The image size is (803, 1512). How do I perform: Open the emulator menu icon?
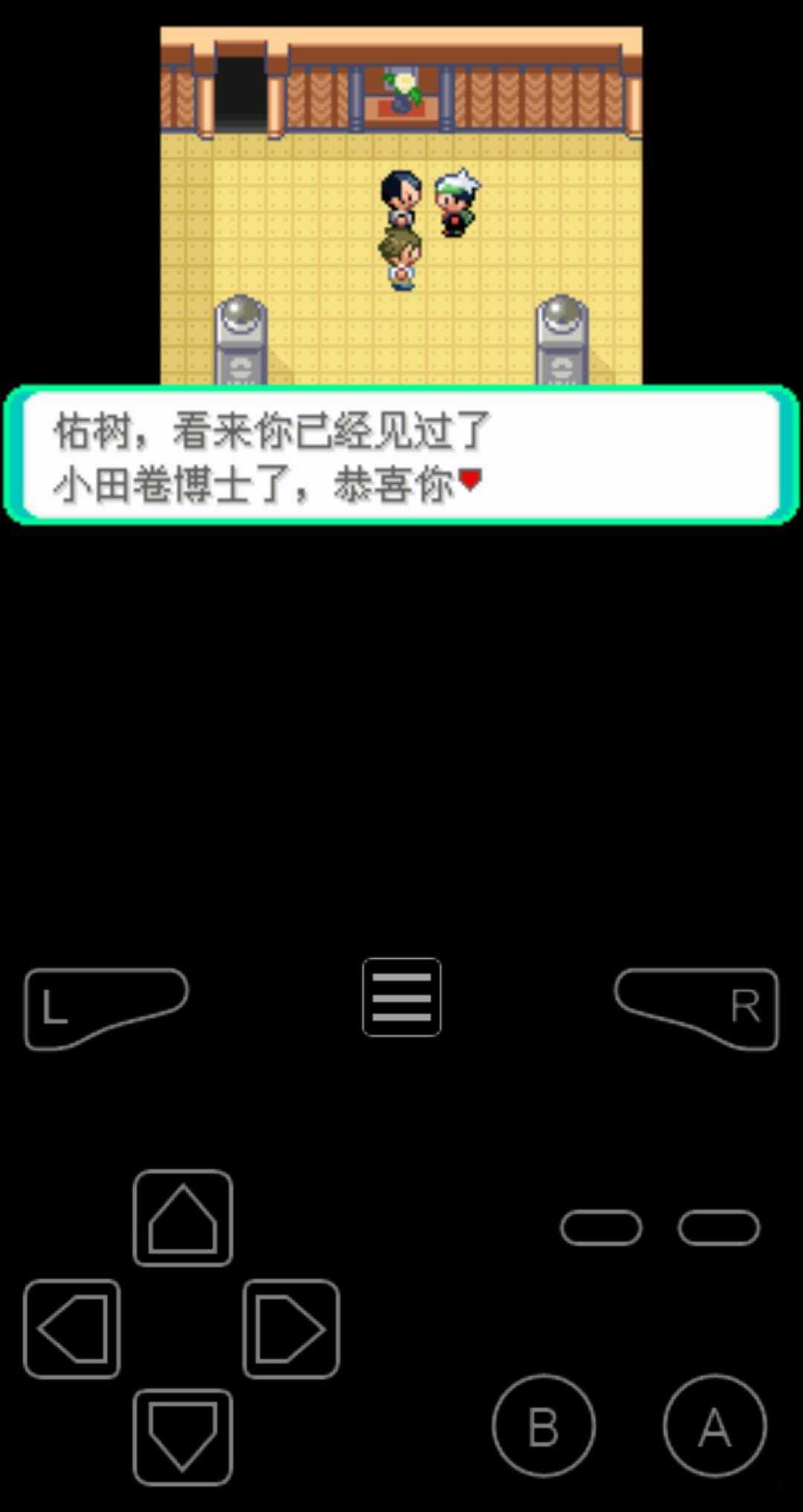click(x=401, y=997)
